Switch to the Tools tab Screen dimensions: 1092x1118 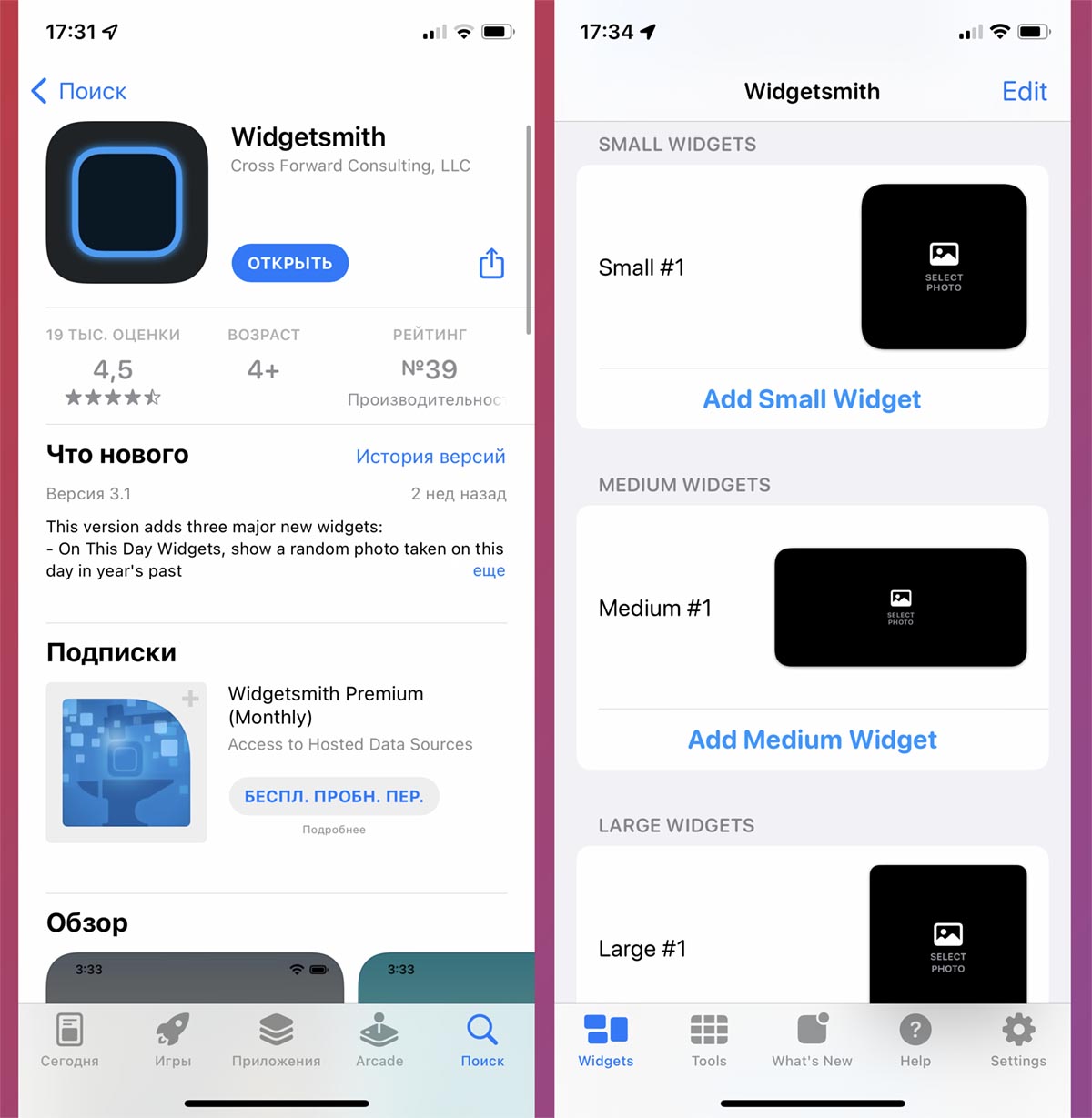[x=709, y=1040]
